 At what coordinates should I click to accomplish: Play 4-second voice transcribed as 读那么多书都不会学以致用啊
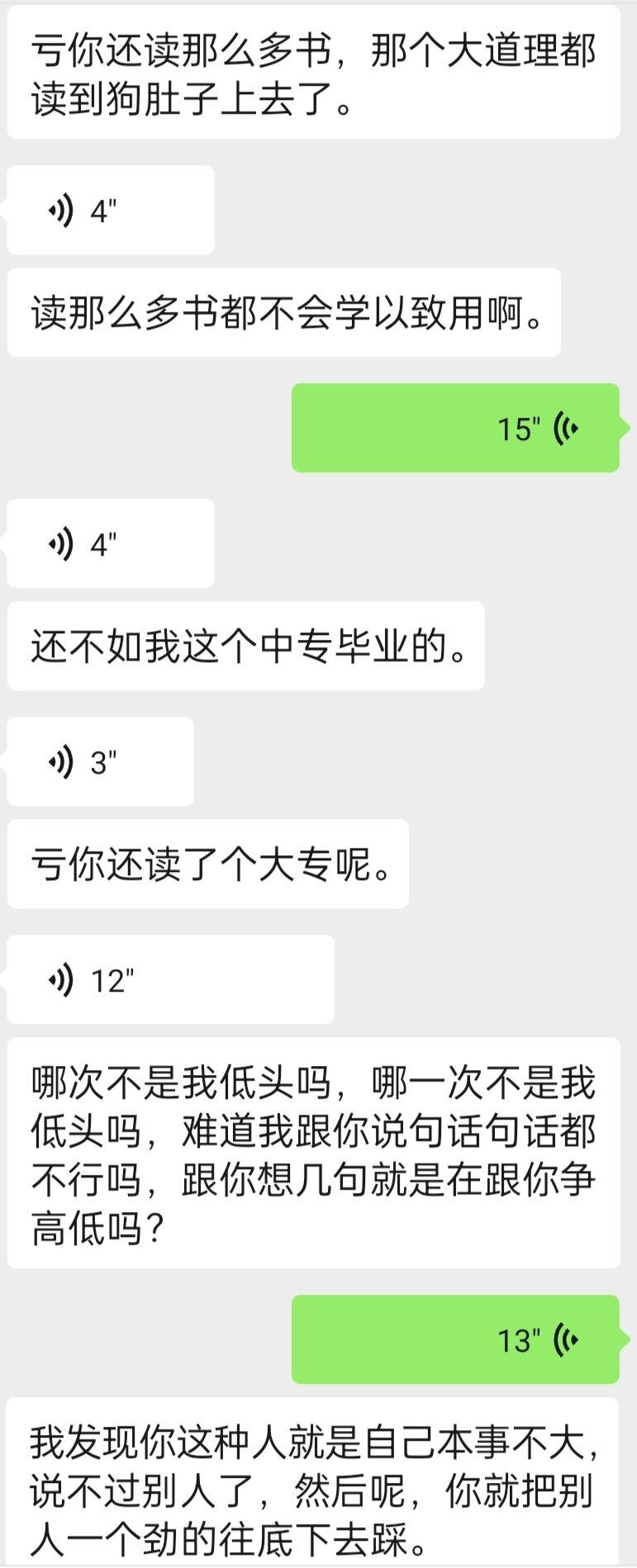[110, 210]
